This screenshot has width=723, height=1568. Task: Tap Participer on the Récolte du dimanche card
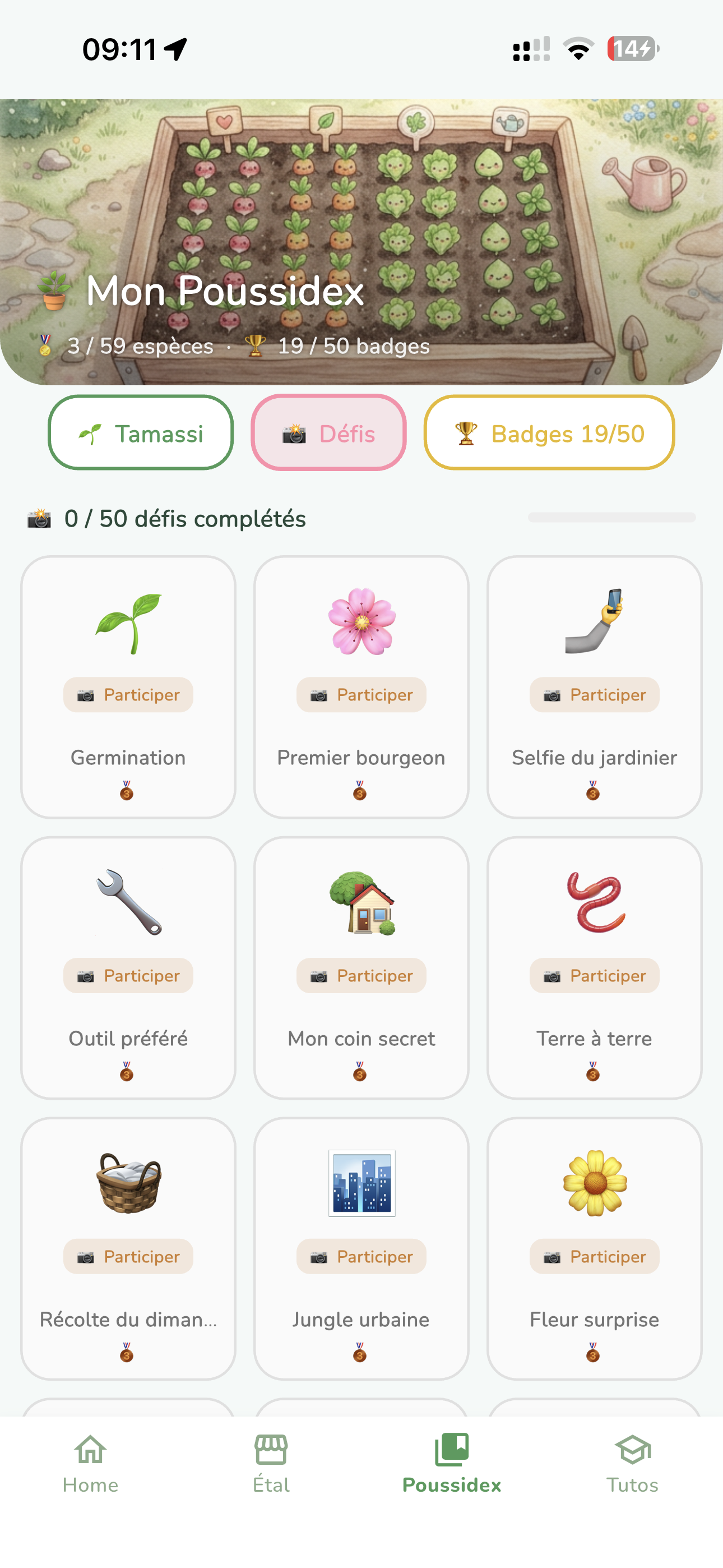coord(128,1256)
